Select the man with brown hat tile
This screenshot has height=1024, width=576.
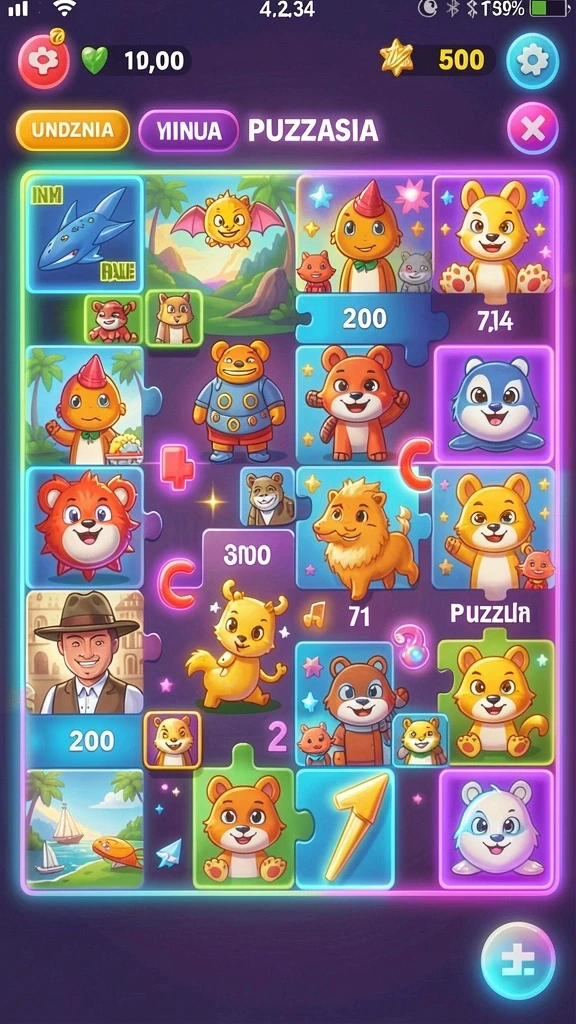(x=85, y=652)
